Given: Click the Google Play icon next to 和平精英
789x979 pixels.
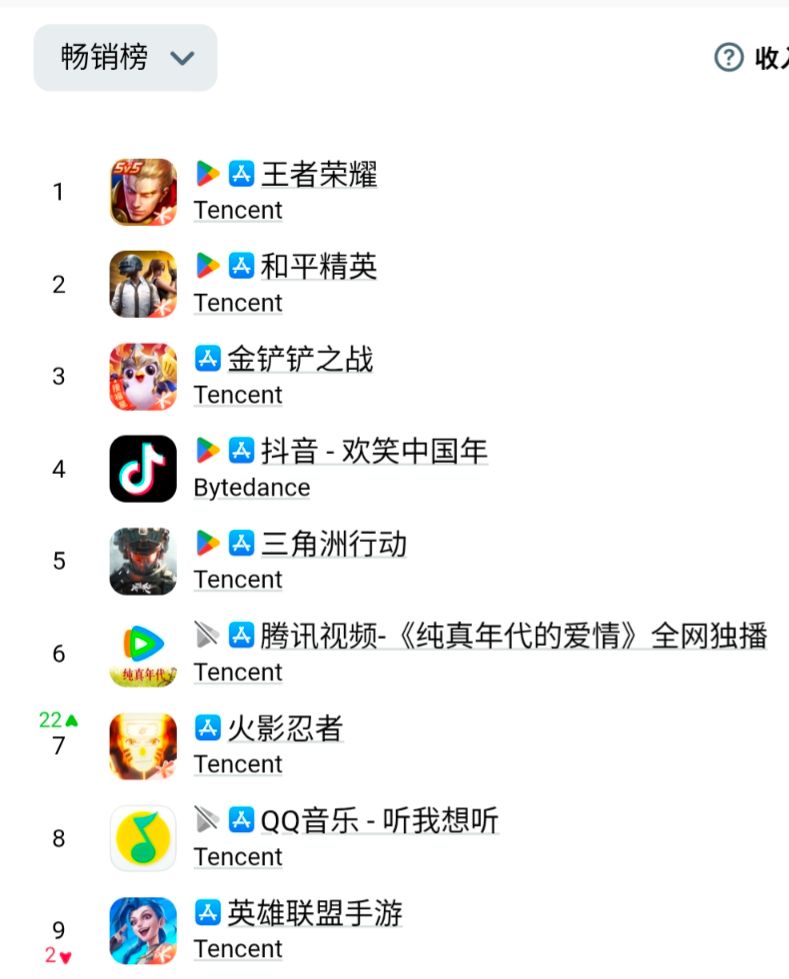Looking at the screenshot, I should pos(209,265).
